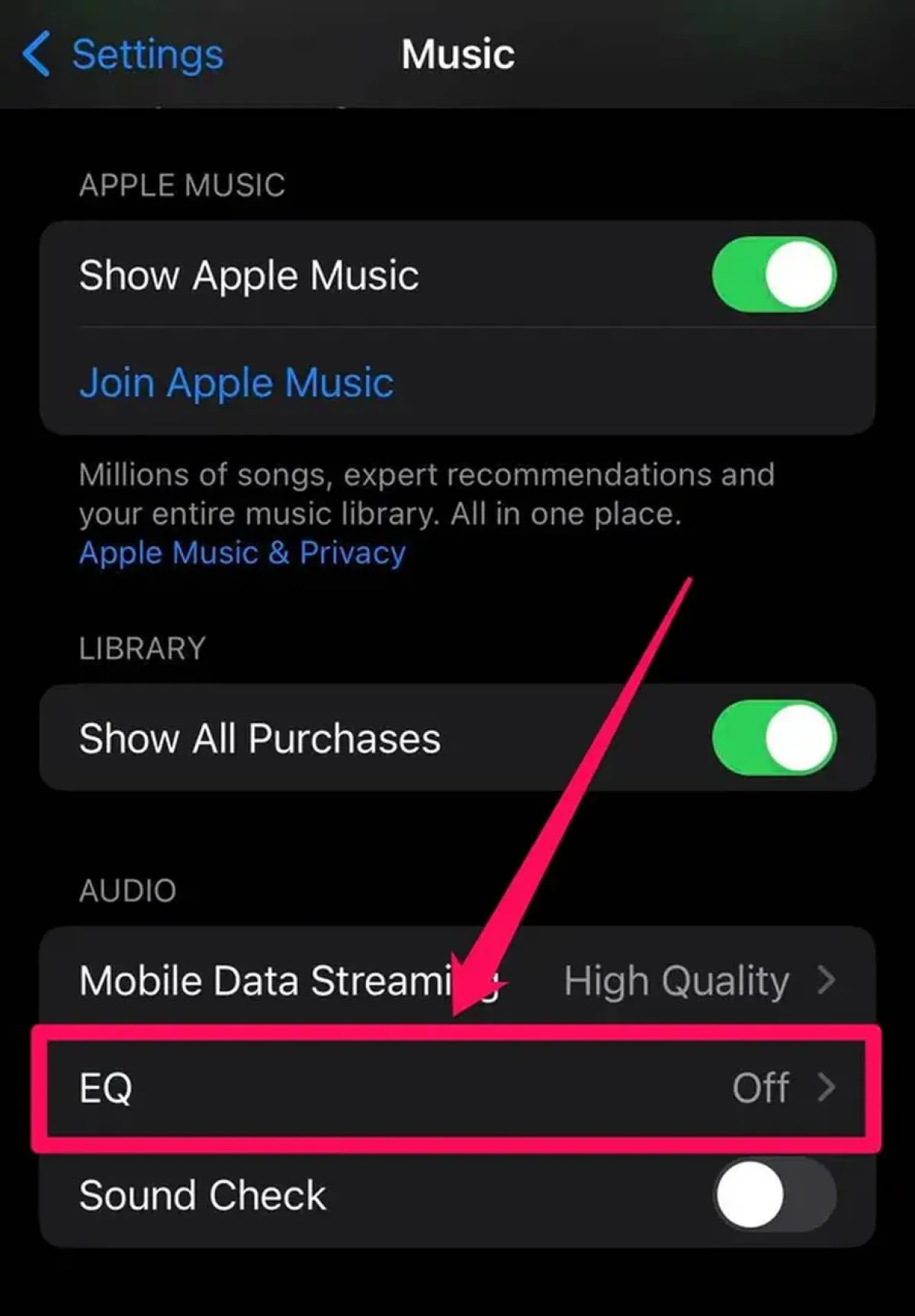Tap High Quality next to Mobile Data Streaming
This screenshot has width=915, height=1316.
(676, 980)
